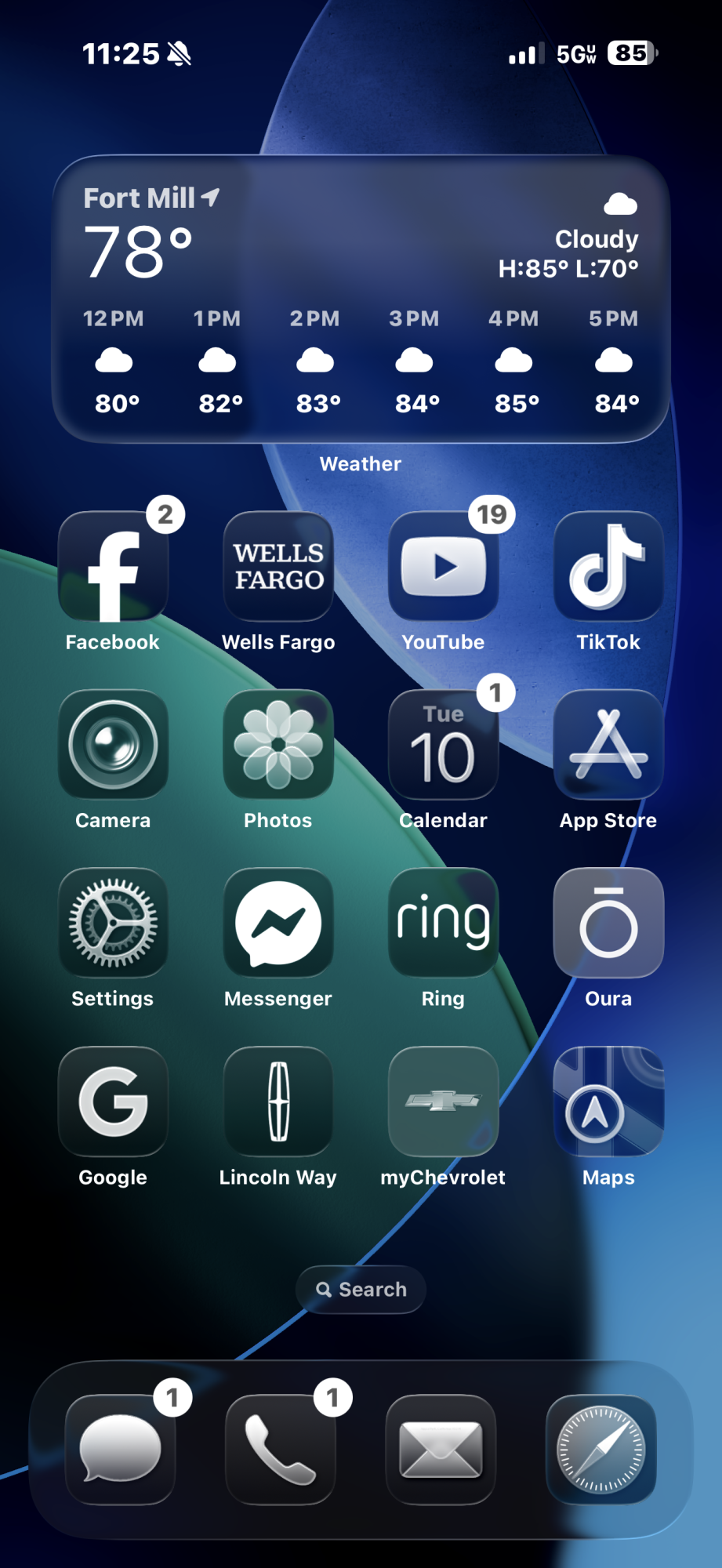Open YouTube with 19 notifications

point(444,566)
